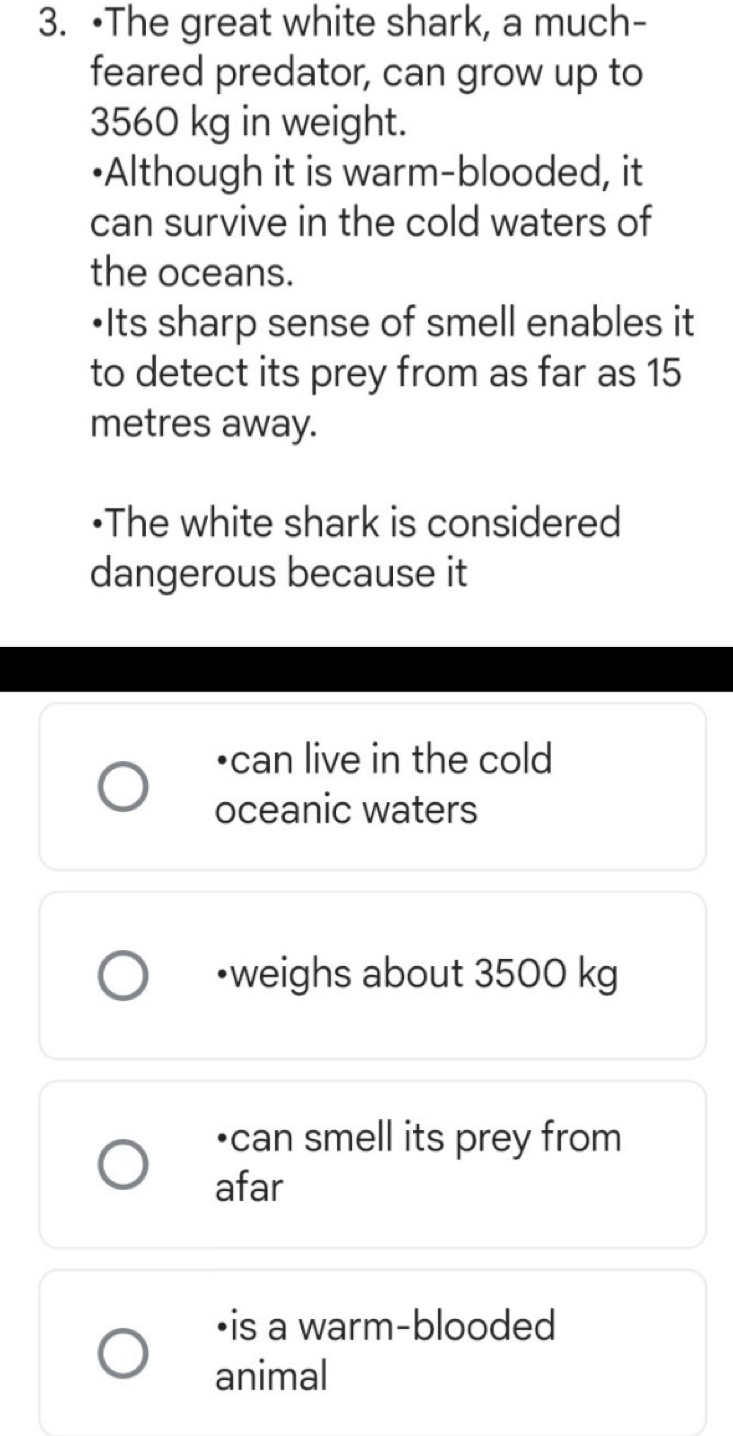
Task: Choose the 'weighs about 3500 kg' option
Action: (124, 976)
